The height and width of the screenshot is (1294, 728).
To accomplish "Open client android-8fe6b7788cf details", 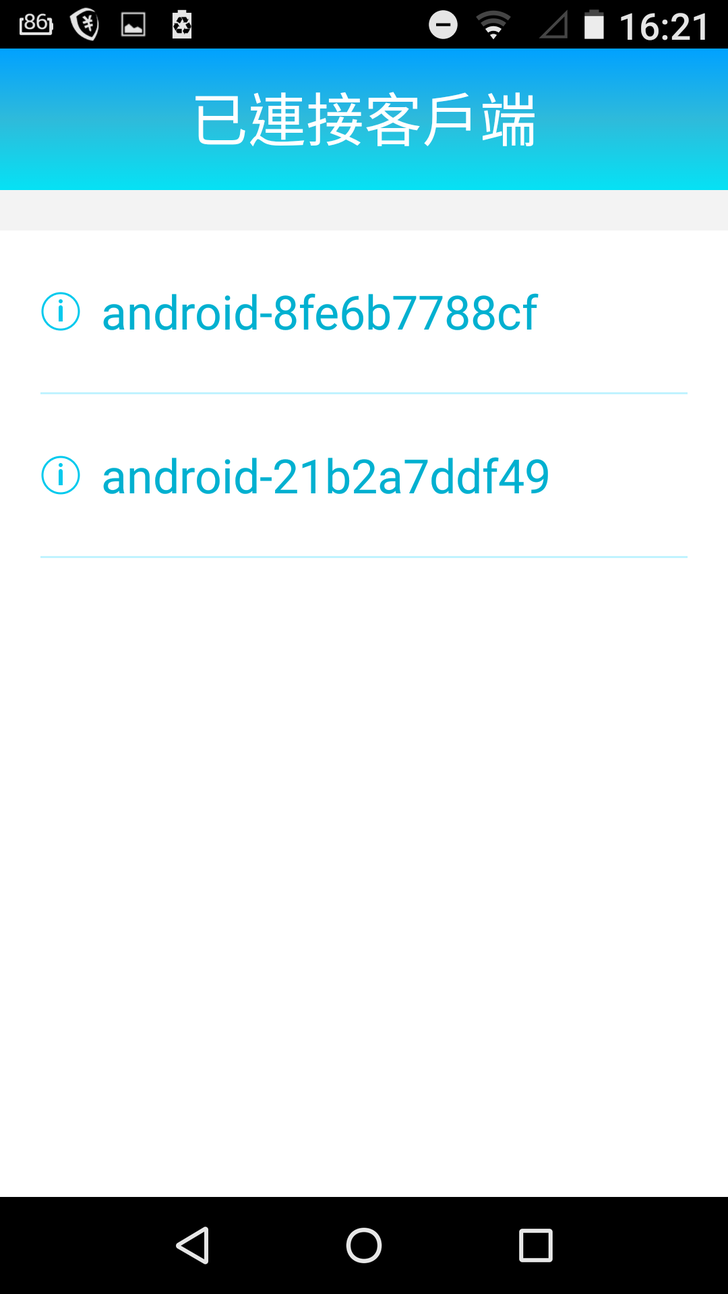I will [x=319, y=314].
